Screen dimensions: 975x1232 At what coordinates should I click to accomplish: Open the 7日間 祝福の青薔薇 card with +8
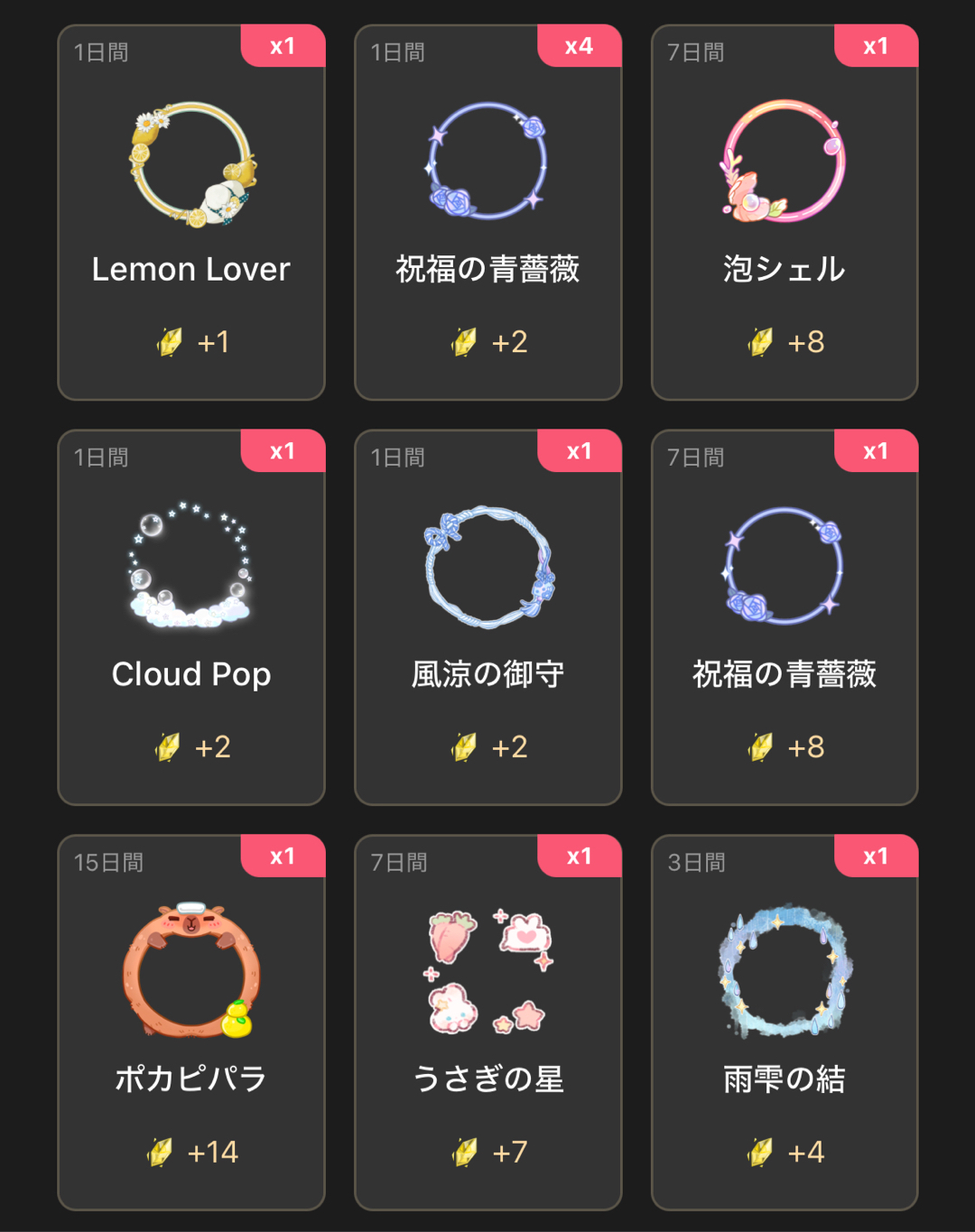(x=784, y=617)
